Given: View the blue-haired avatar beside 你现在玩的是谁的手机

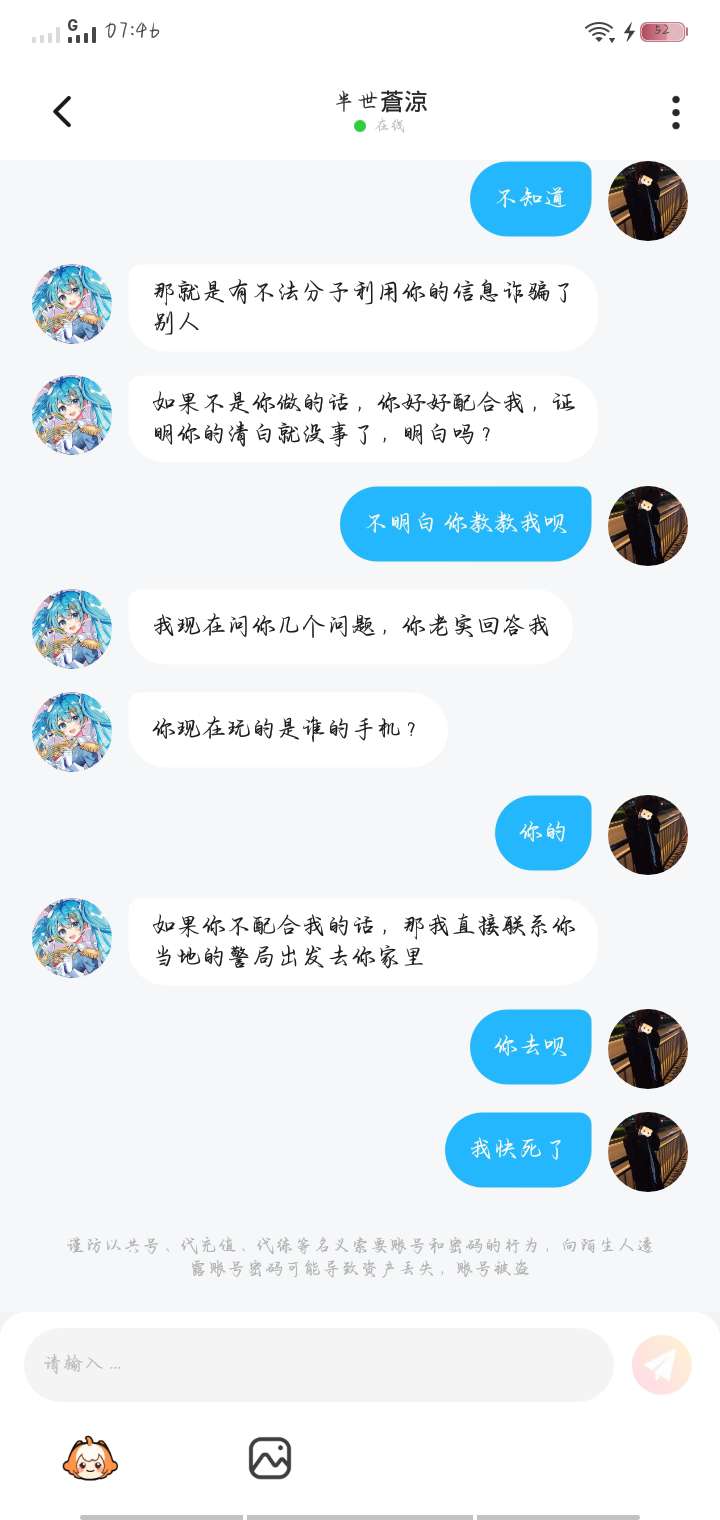Looking at the screenshot, I should pyautogui.click(x=72, y=731).
